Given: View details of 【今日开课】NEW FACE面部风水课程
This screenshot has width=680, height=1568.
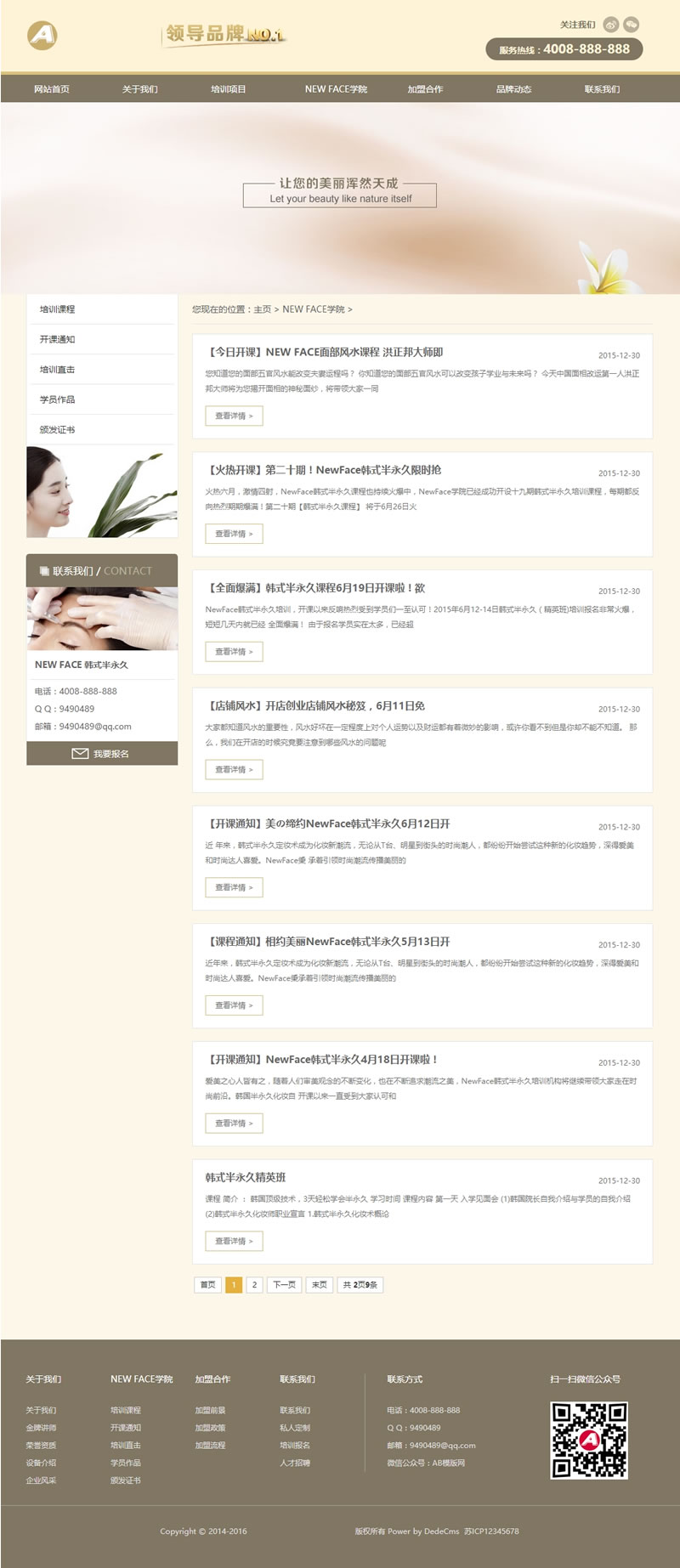Looking at the screenshot, I should tap(234, 416).
